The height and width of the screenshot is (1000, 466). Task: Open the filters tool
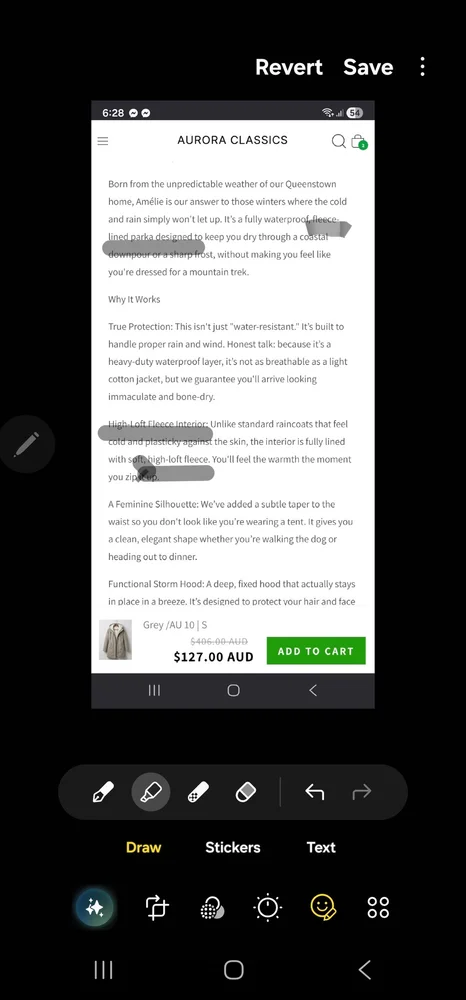point(212,908)
